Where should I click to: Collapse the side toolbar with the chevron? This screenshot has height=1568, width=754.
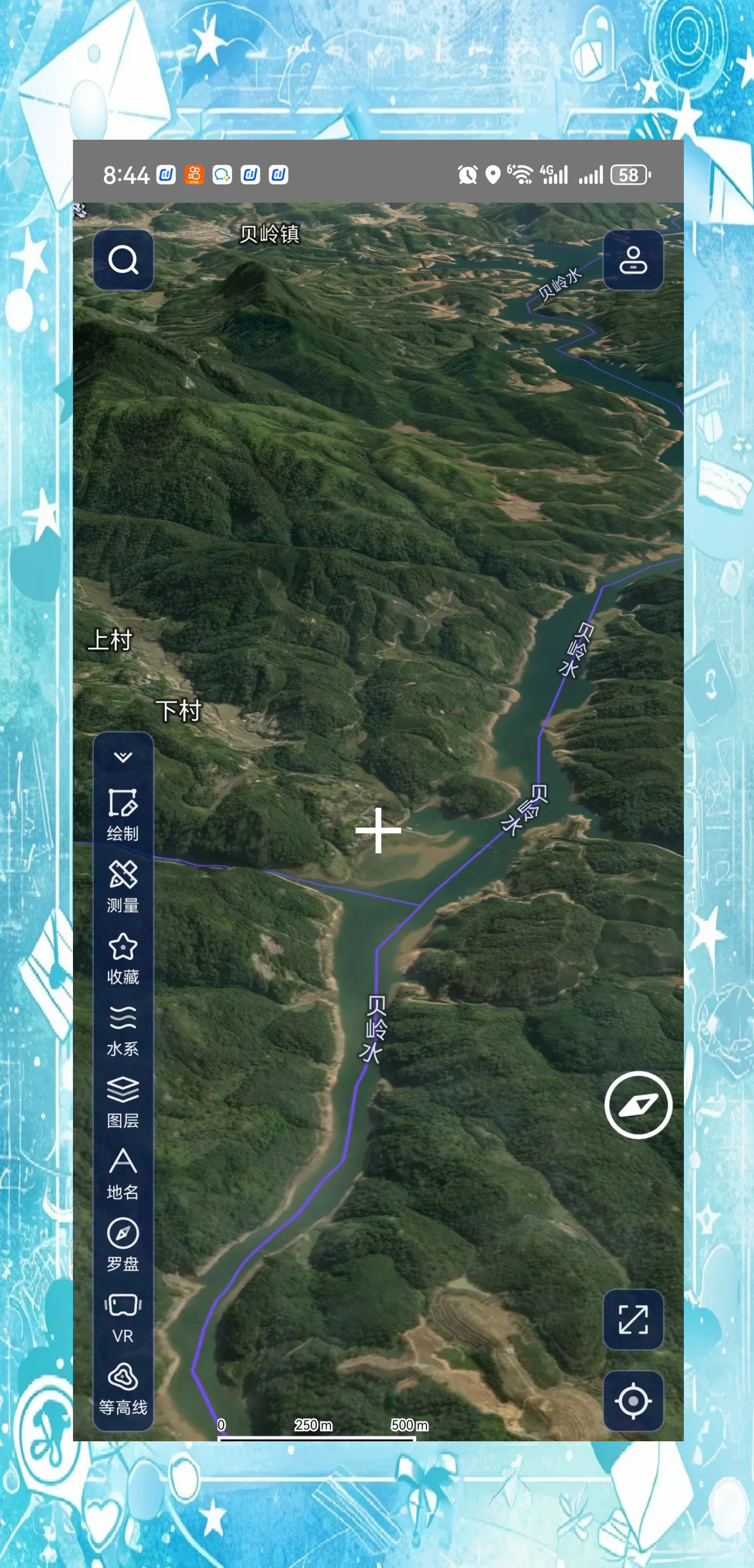click(x=123, y=757)
